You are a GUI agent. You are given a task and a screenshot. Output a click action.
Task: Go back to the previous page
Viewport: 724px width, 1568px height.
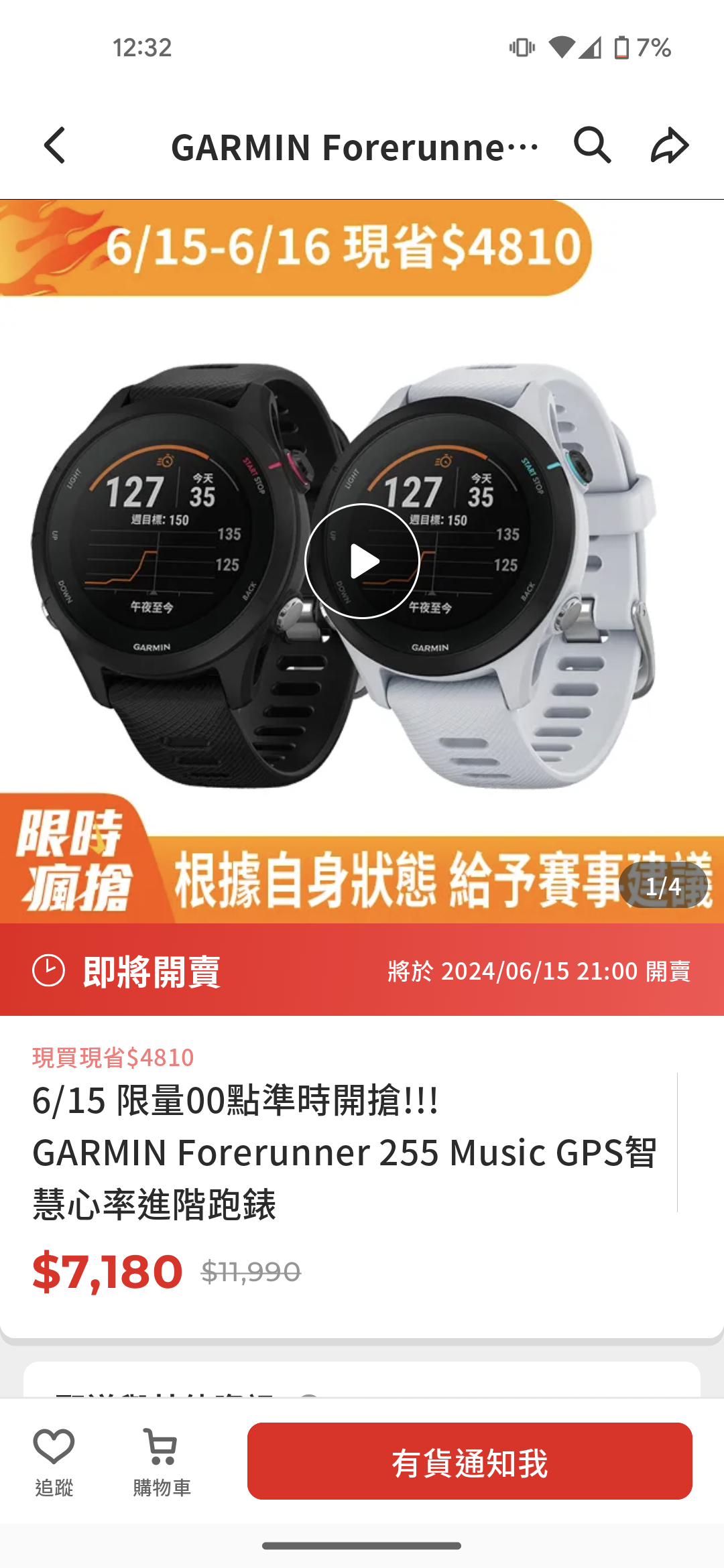(55, 145)
